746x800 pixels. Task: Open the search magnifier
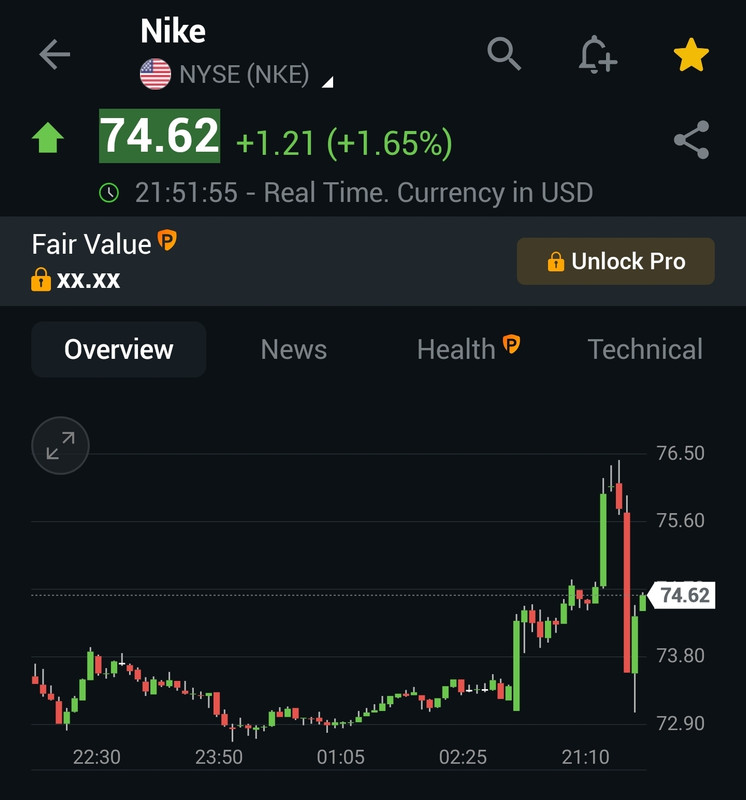(504, 54)
